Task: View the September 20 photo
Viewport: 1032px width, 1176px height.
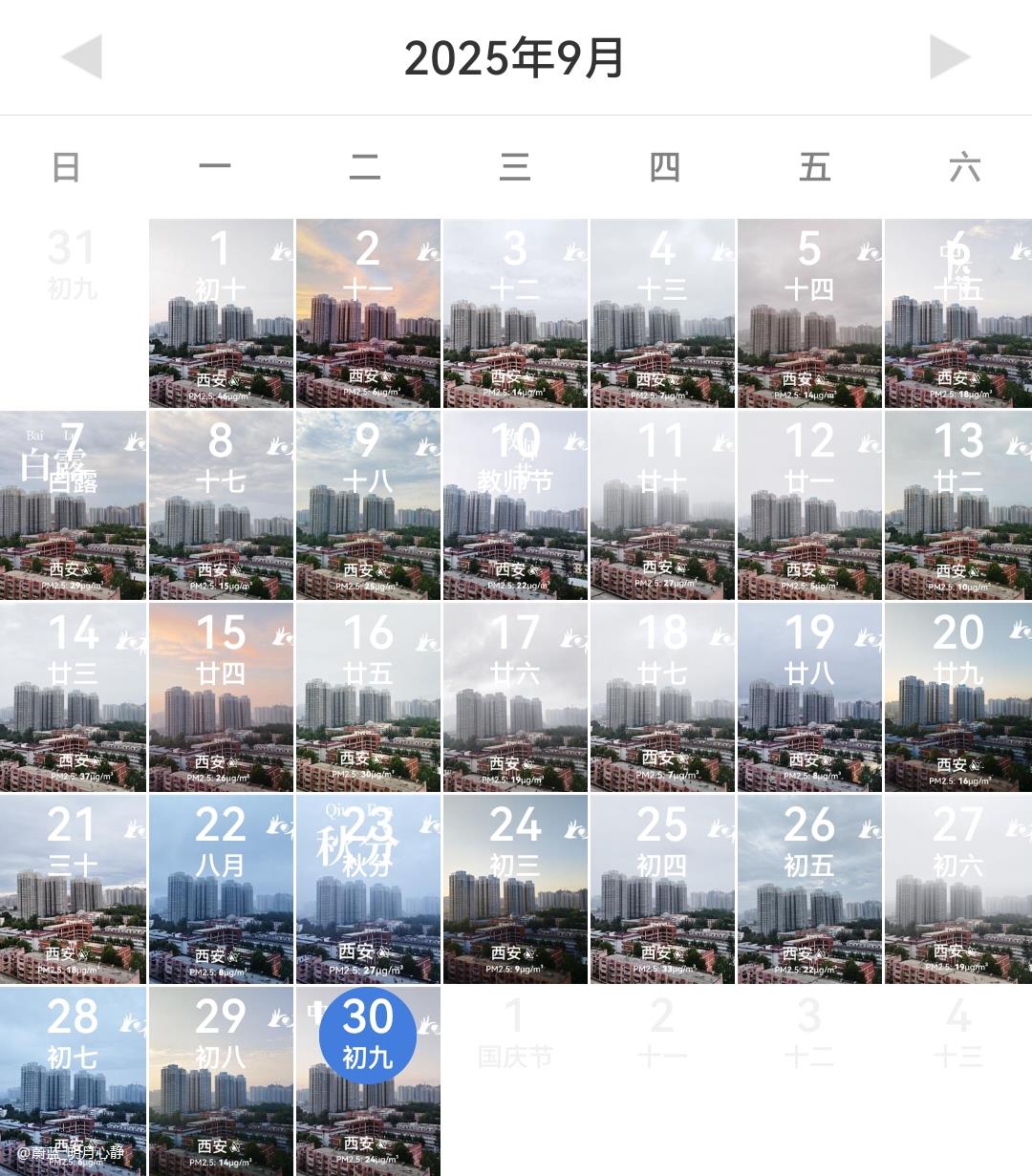Action: 957,696
